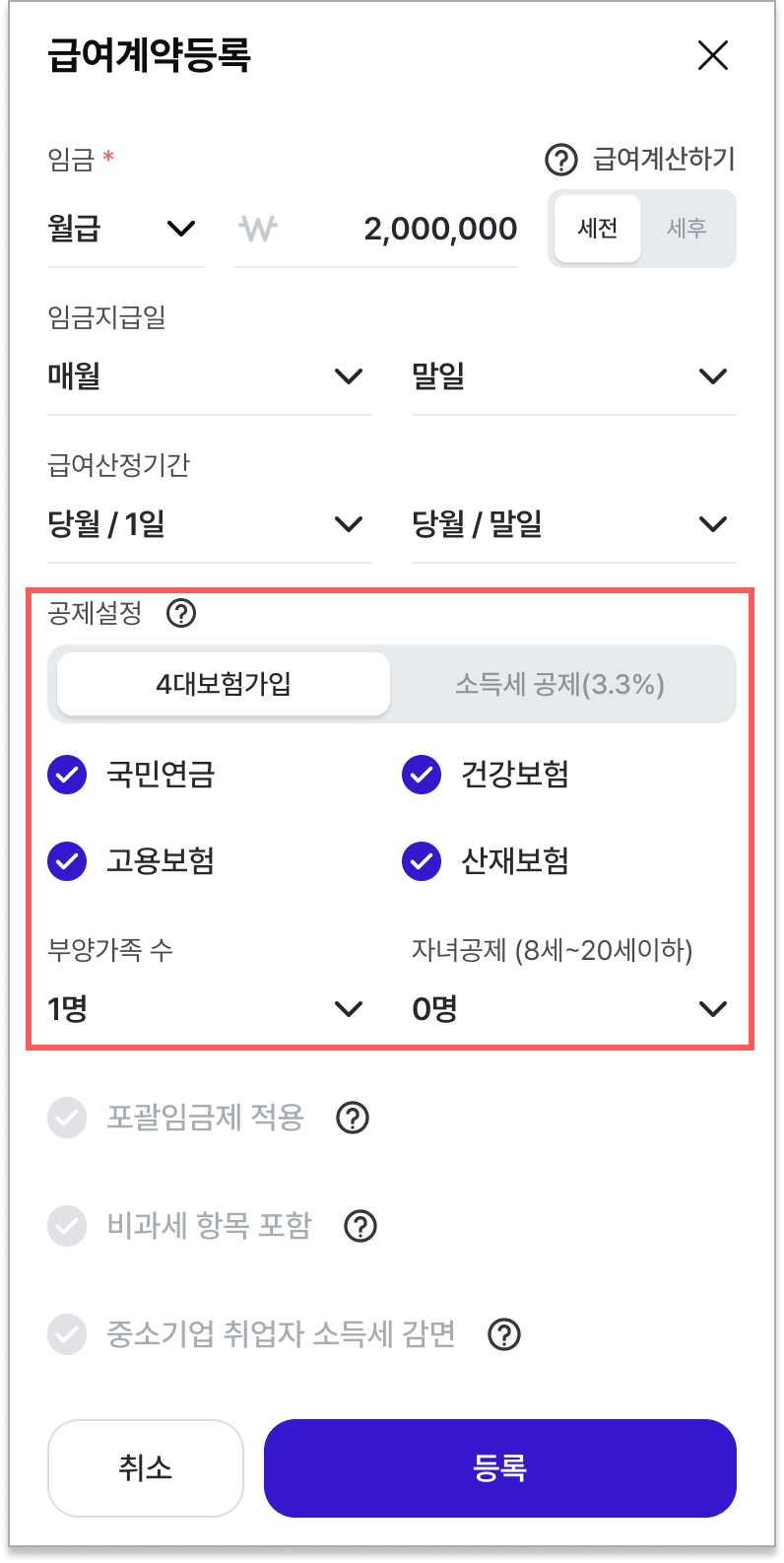
Task: Tap 취소 to cancel
Action: point(146,1468)
